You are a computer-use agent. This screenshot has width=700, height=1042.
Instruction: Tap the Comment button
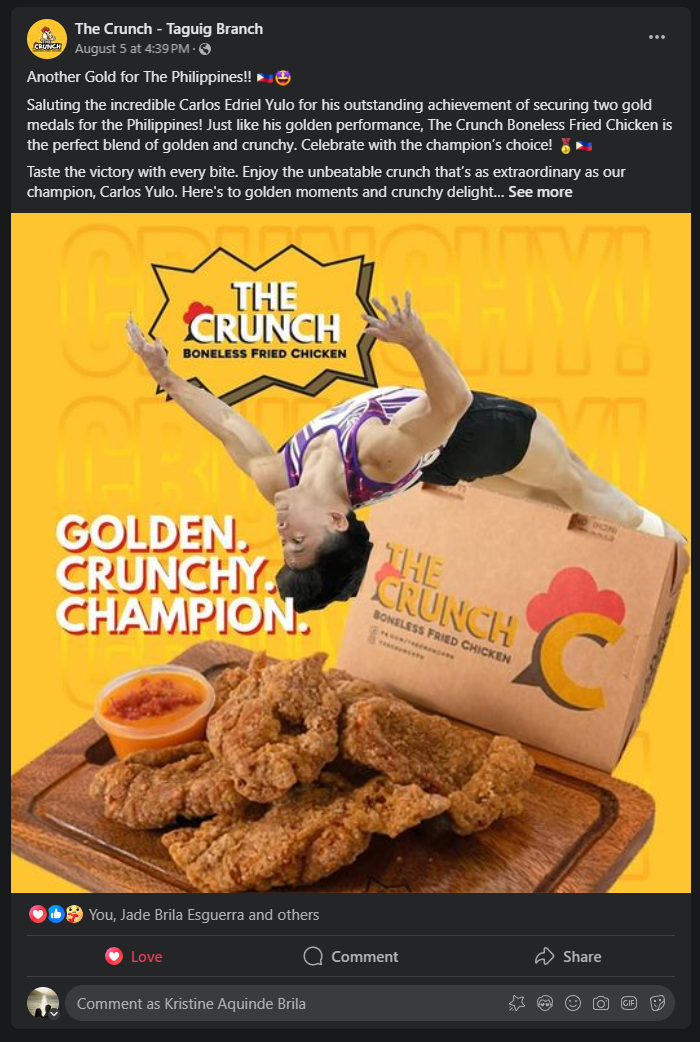(350, 957)
